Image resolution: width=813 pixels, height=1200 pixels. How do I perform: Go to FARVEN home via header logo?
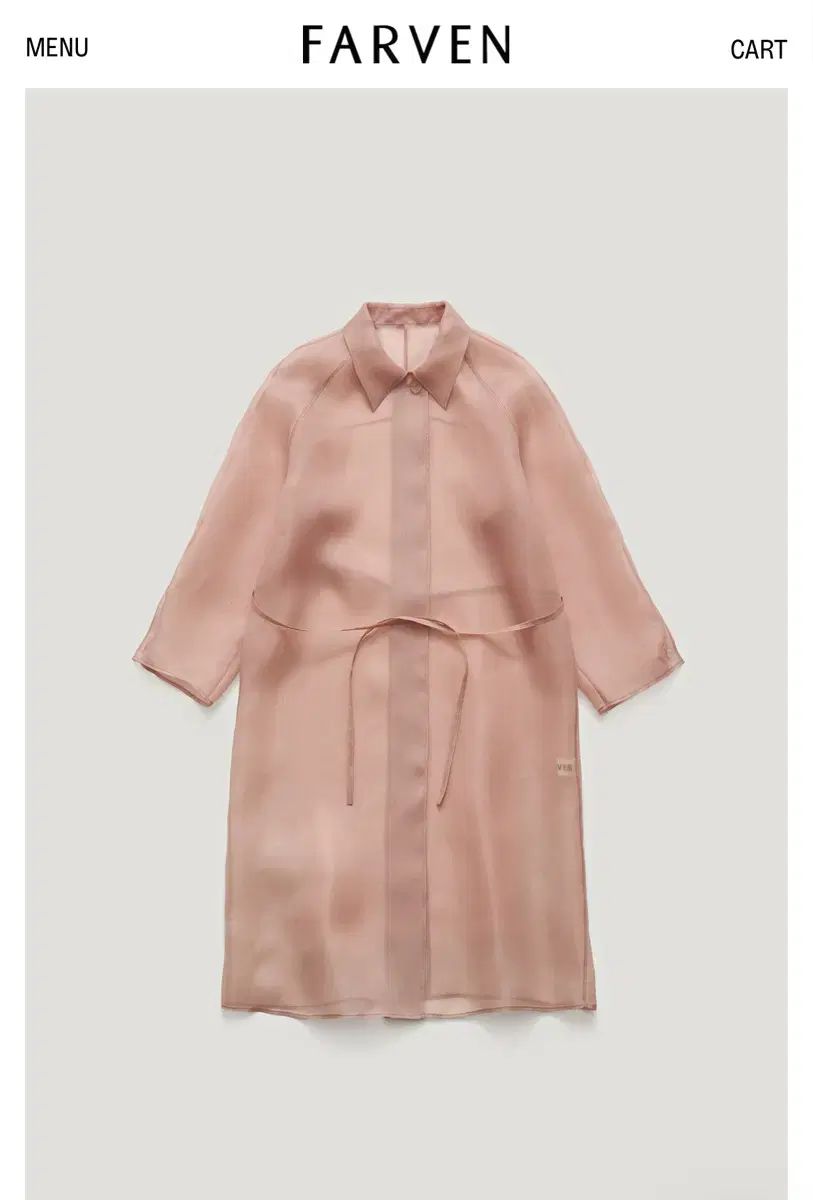coord(406,46)
